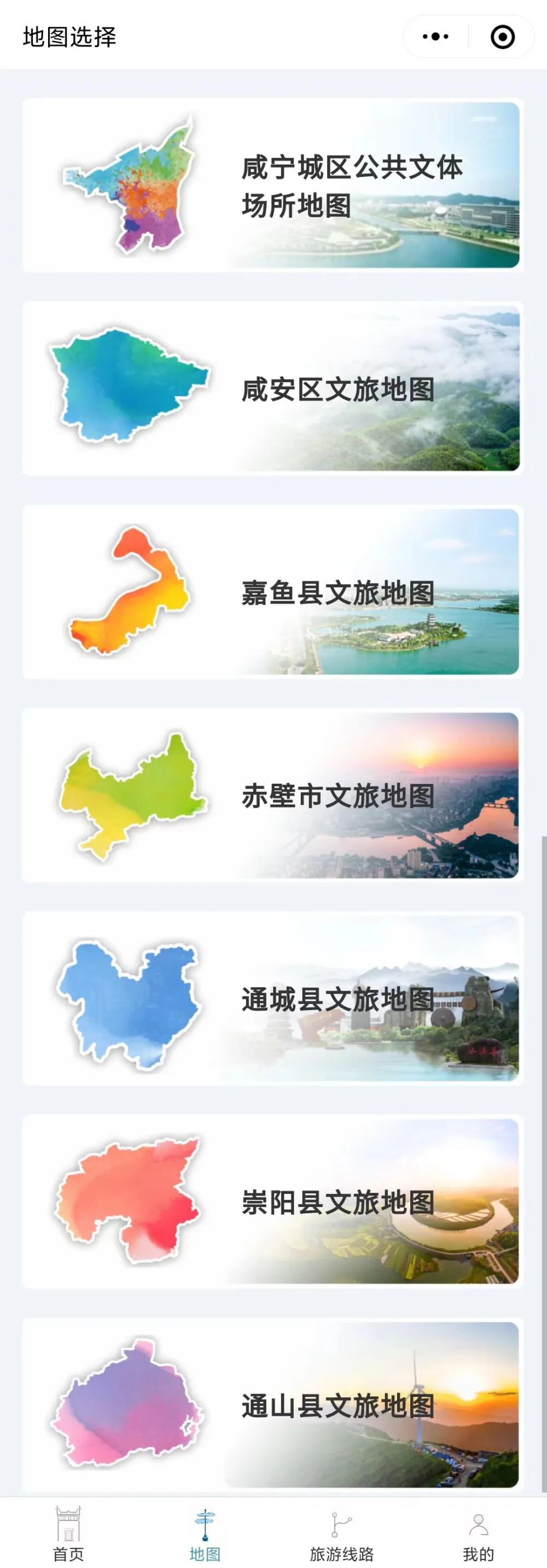Open the mini program overflow menu
547x1568 pixels.
435,37
